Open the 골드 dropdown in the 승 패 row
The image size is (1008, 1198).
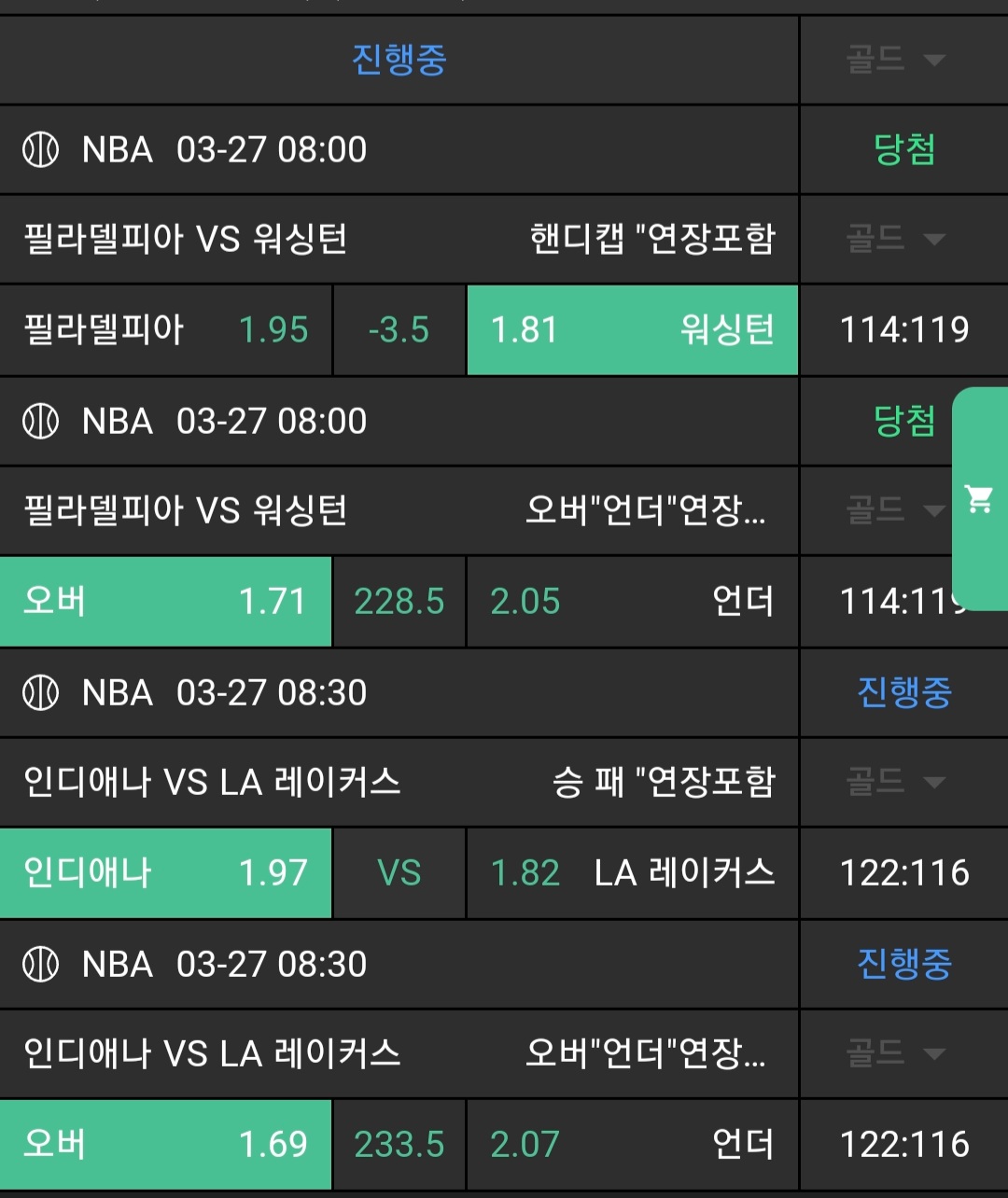pos(896,782)
